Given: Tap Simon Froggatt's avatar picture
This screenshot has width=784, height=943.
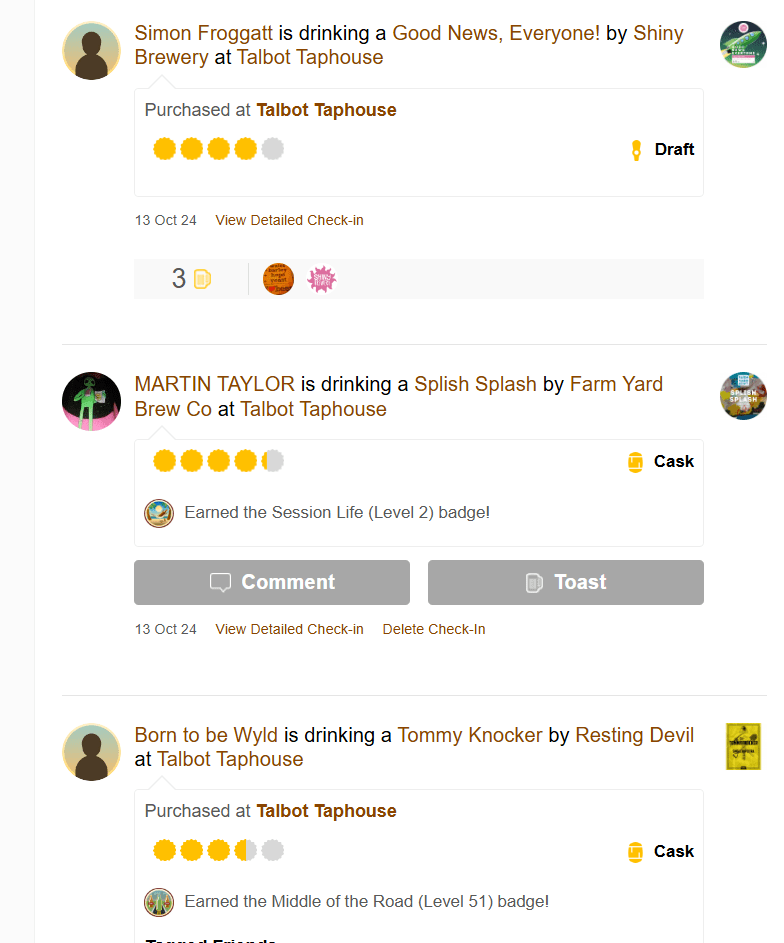Looking at the screenshot, I should (x=91, y=50).
